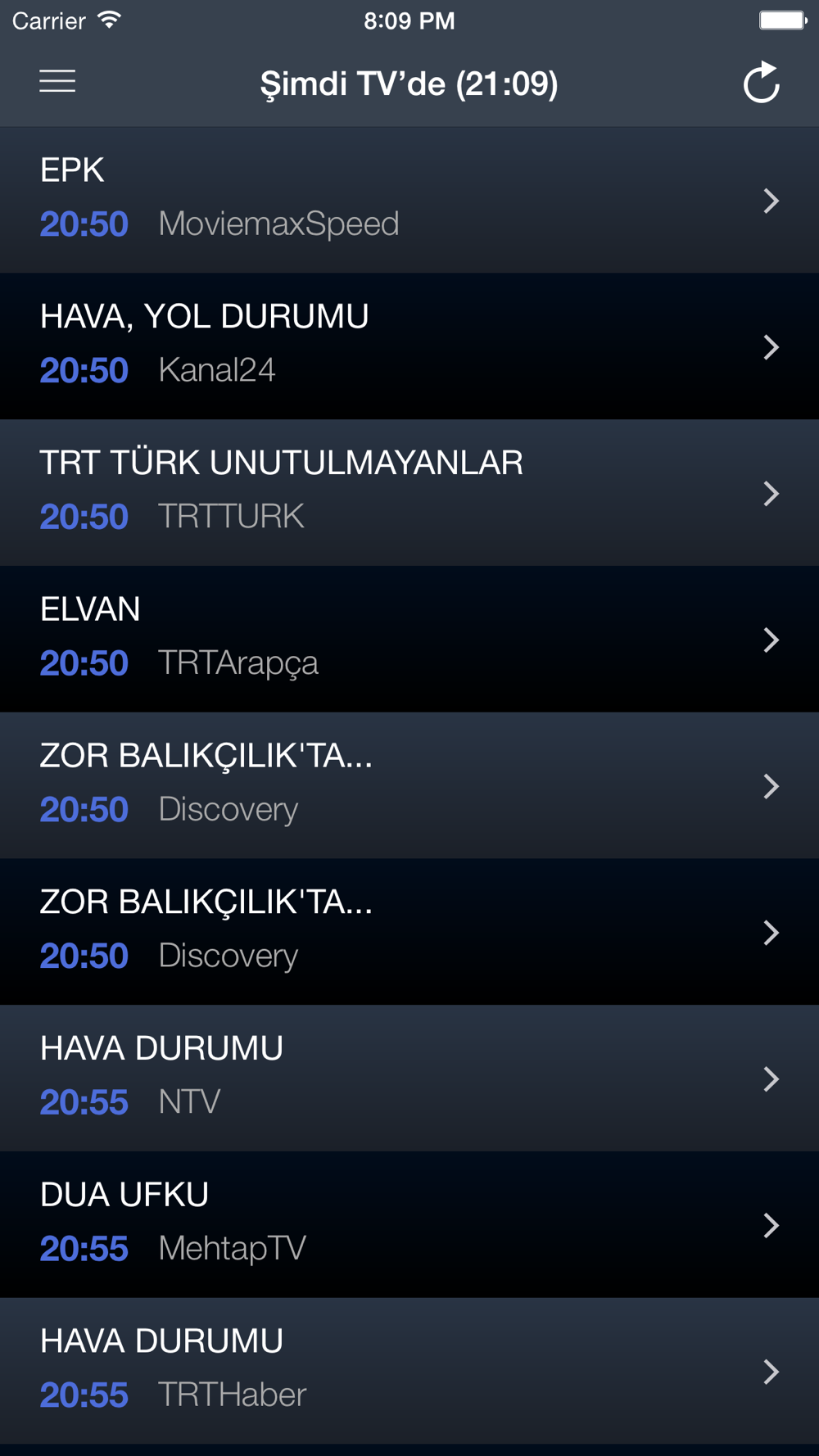The image size is (819, 1456).
Task: Open the hamburger menu
Action: point(57,82)
